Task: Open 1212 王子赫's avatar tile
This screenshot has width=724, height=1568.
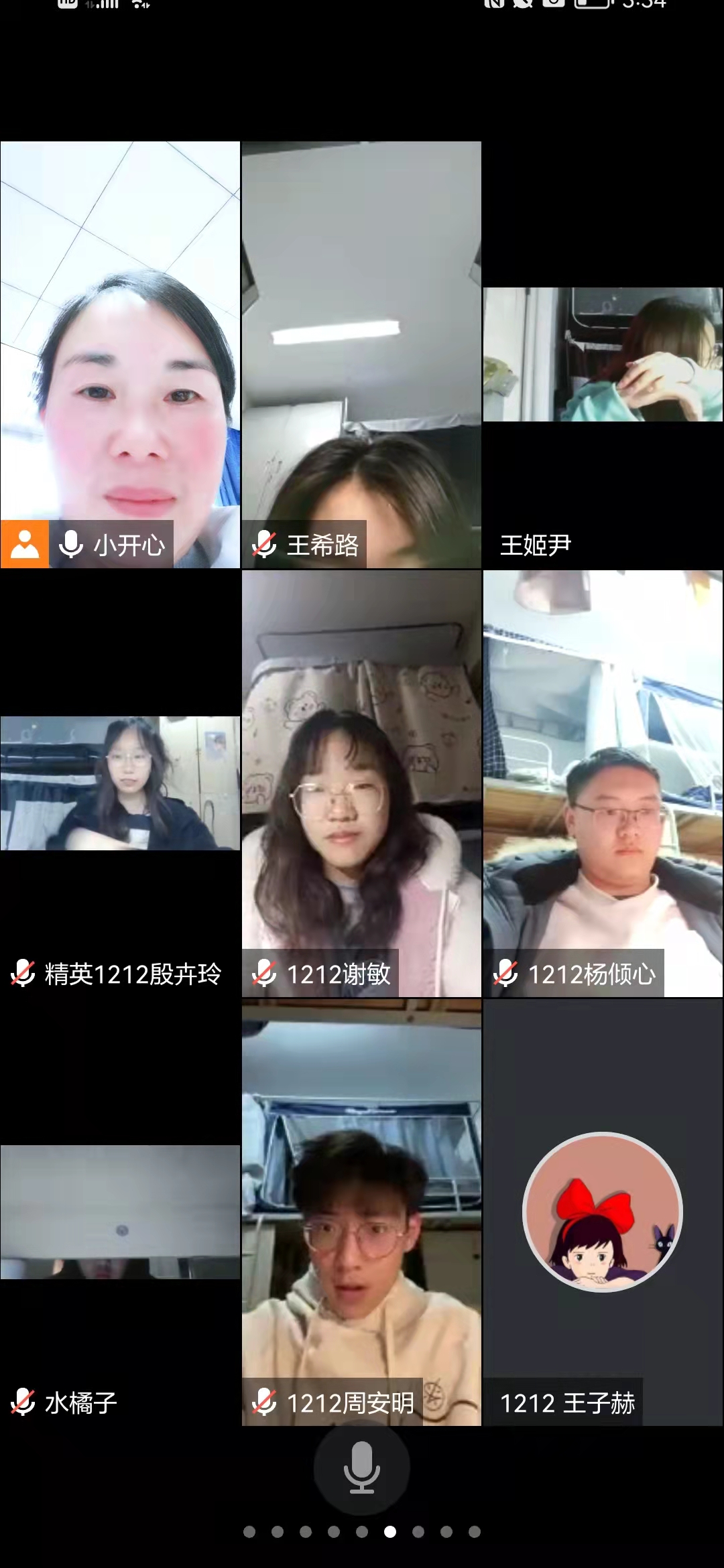Action: tap(603, 1212)
